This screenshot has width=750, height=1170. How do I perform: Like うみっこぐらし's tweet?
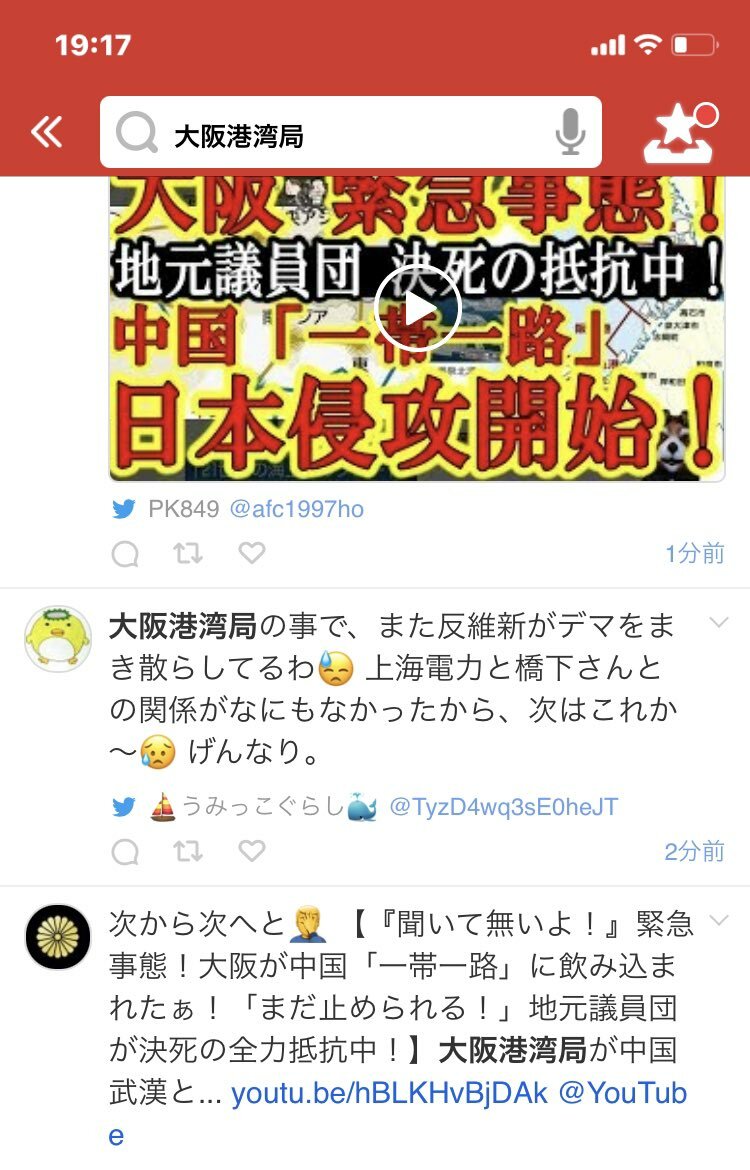pos(252,851)
